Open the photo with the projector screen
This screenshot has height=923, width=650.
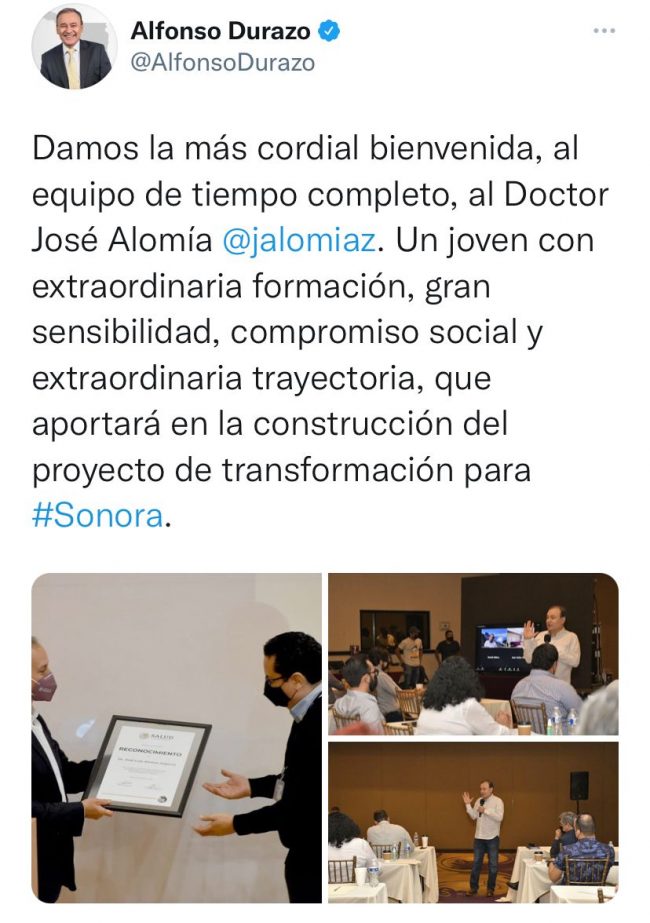click(473, 654)
